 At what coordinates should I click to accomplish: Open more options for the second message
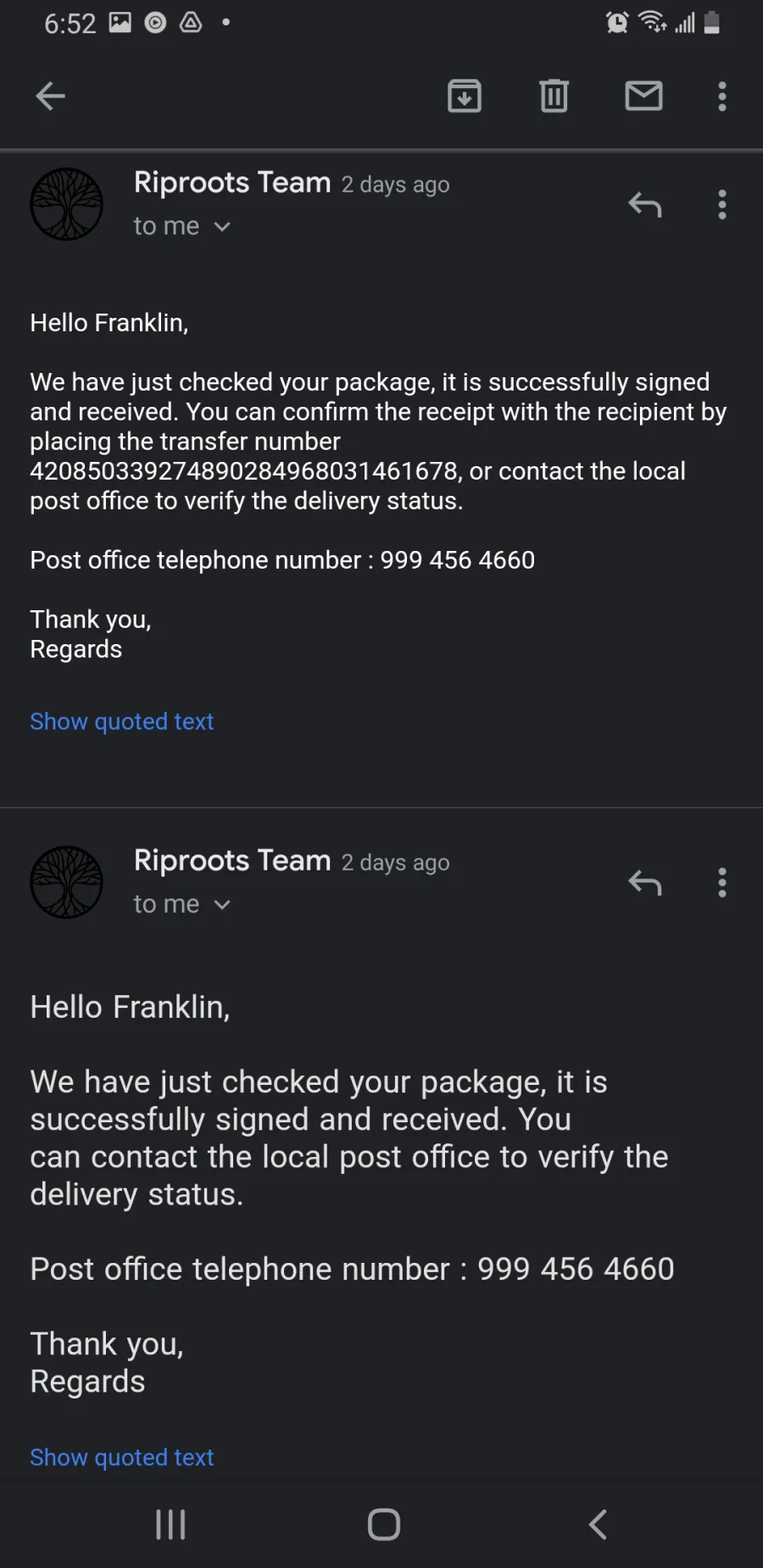point(722,882)
